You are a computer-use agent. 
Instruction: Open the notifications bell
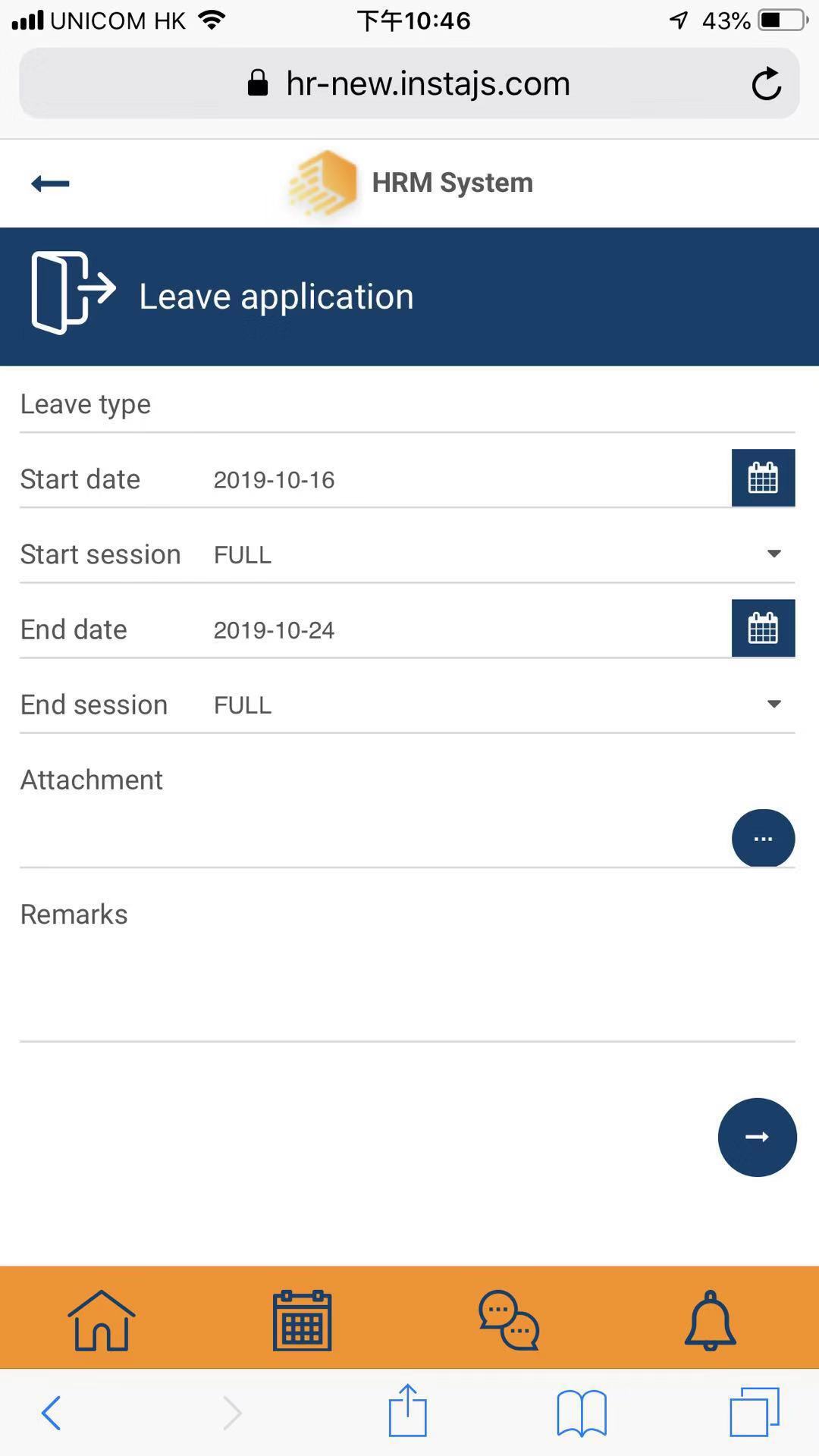pyautogui.click(x=710, y=1320)
